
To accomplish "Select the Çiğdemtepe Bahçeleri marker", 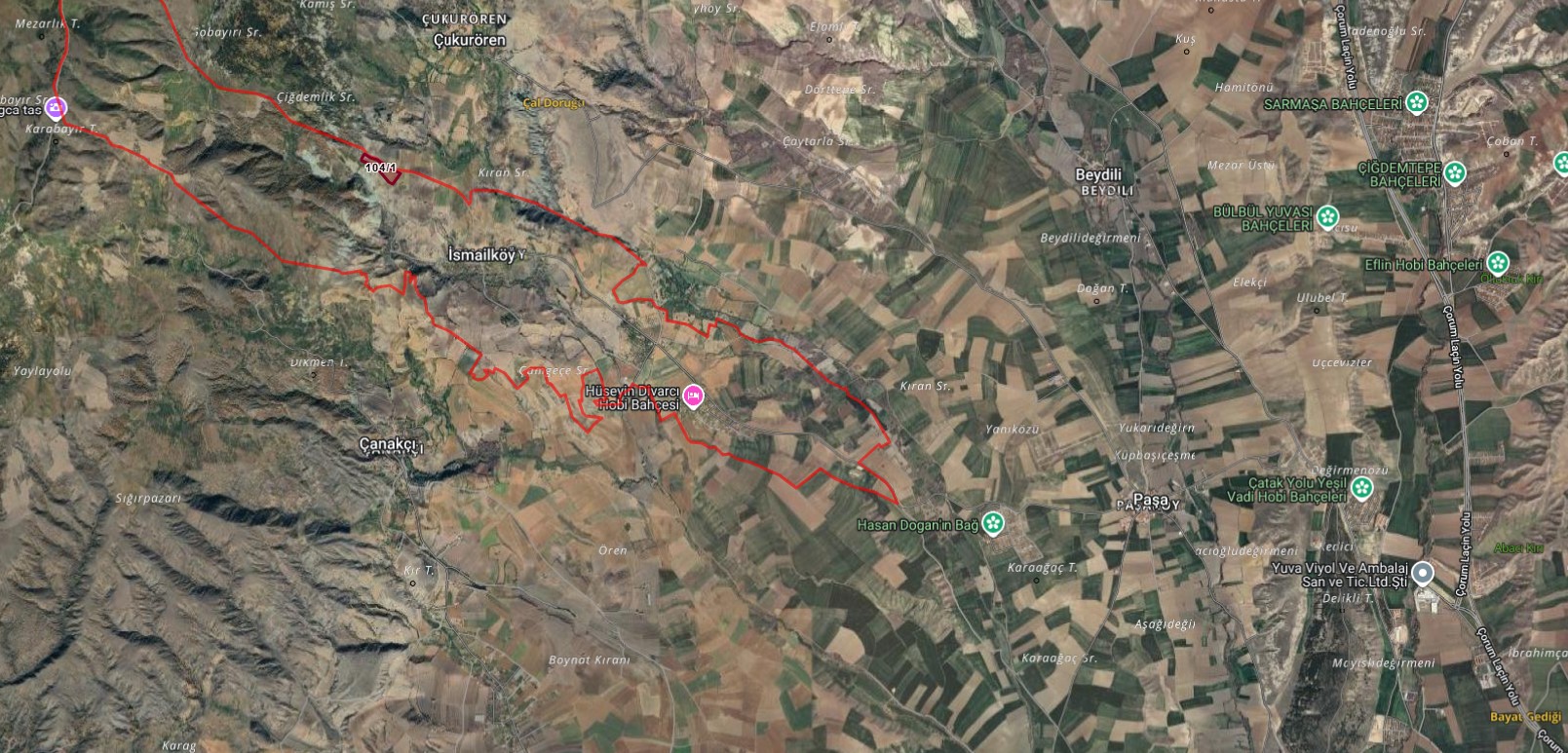I will click(x=1454, y=173).
